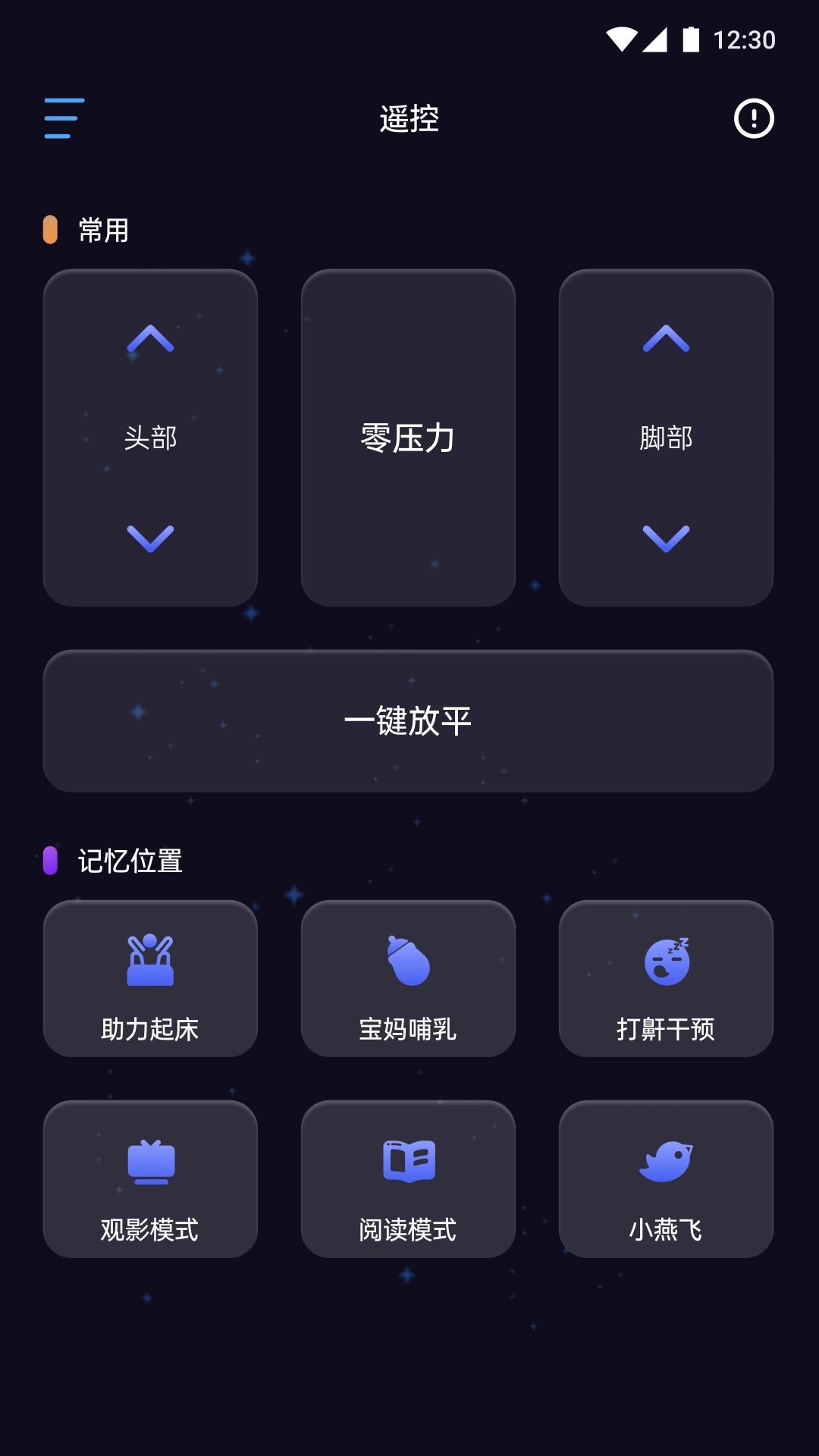This screenshot has width=819, height=1456.
Task: Expand the 头部 down chevron
Action: (x=152, y=538)
